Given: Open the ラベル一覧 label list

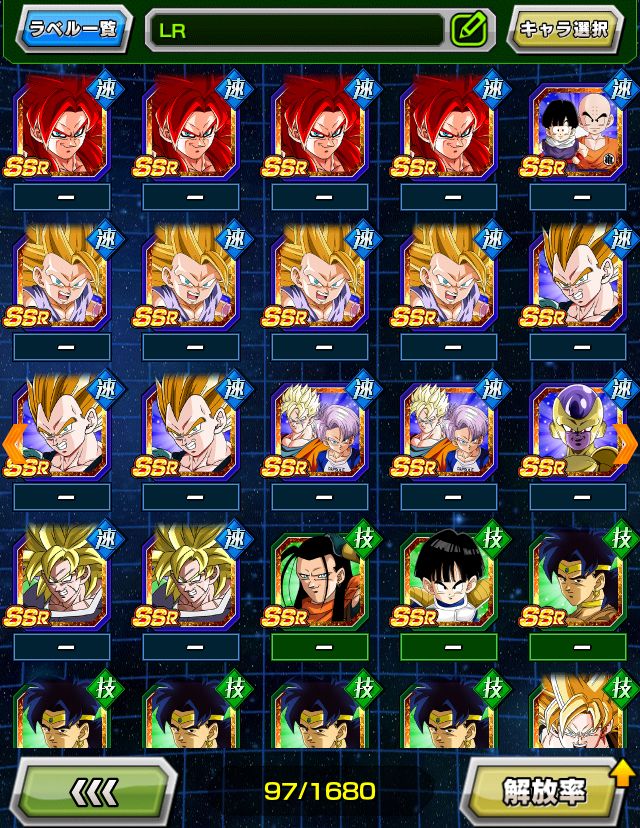Looking at the screenshot, I should [73, 29].
